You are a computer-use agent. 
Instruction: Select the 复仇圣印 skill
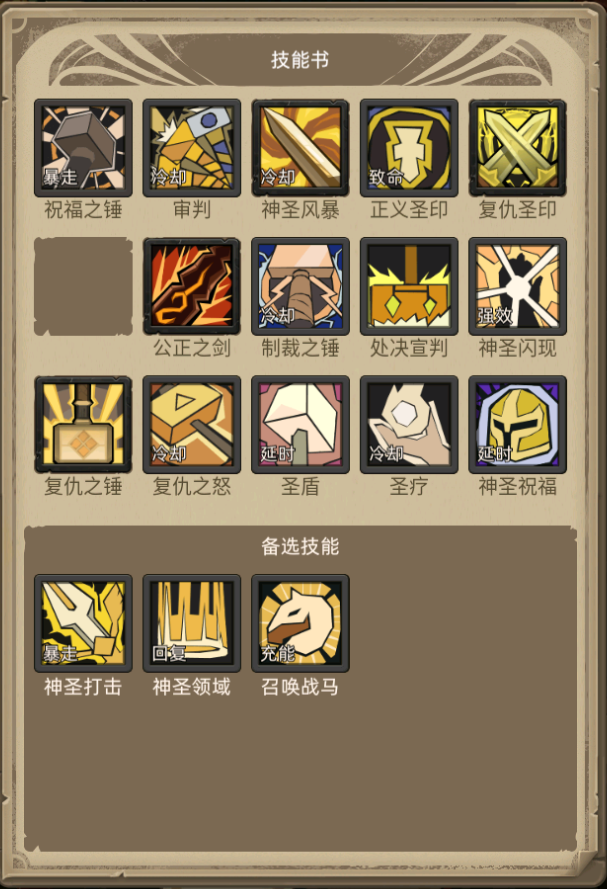tap(517, 148)
